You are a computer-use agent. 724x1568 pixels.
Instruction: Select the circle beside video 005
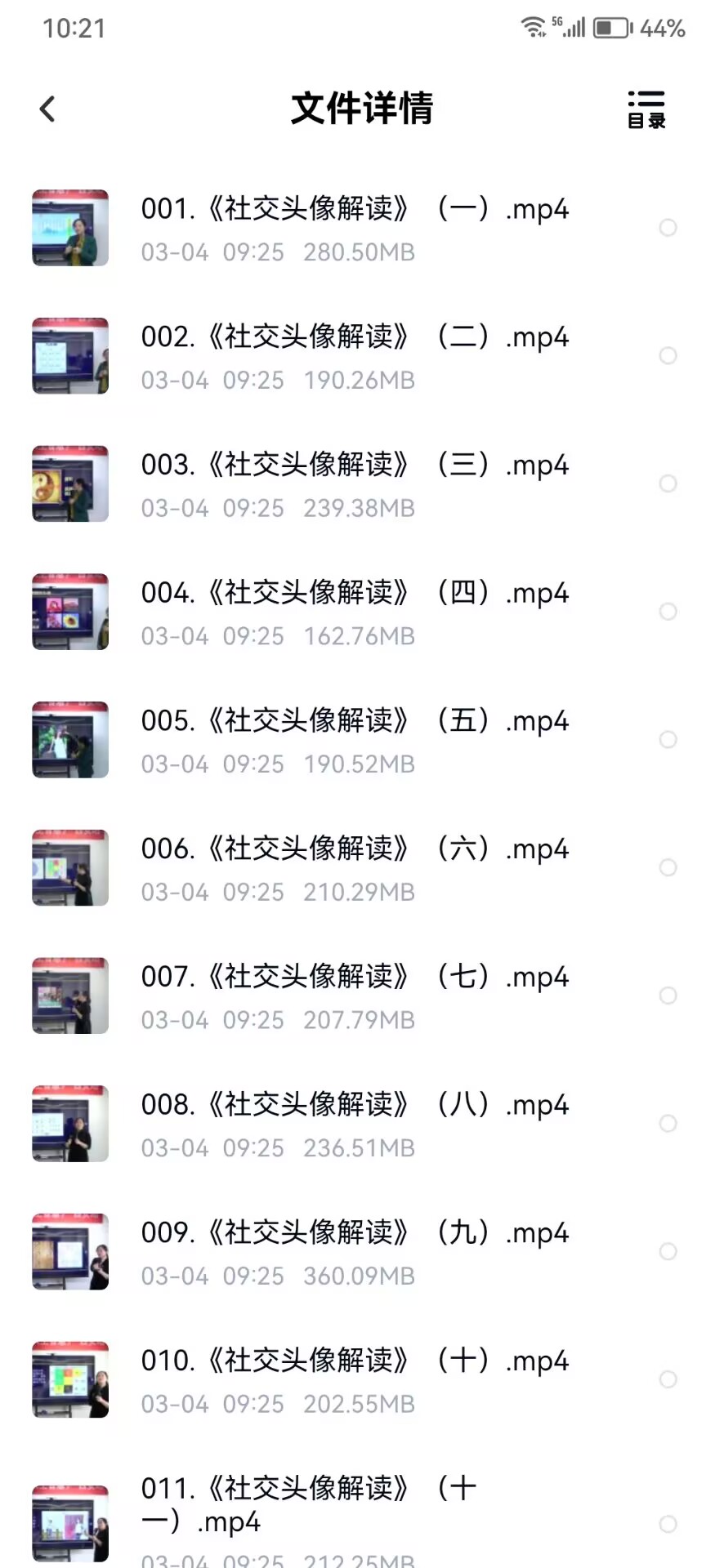coord(668,739)
